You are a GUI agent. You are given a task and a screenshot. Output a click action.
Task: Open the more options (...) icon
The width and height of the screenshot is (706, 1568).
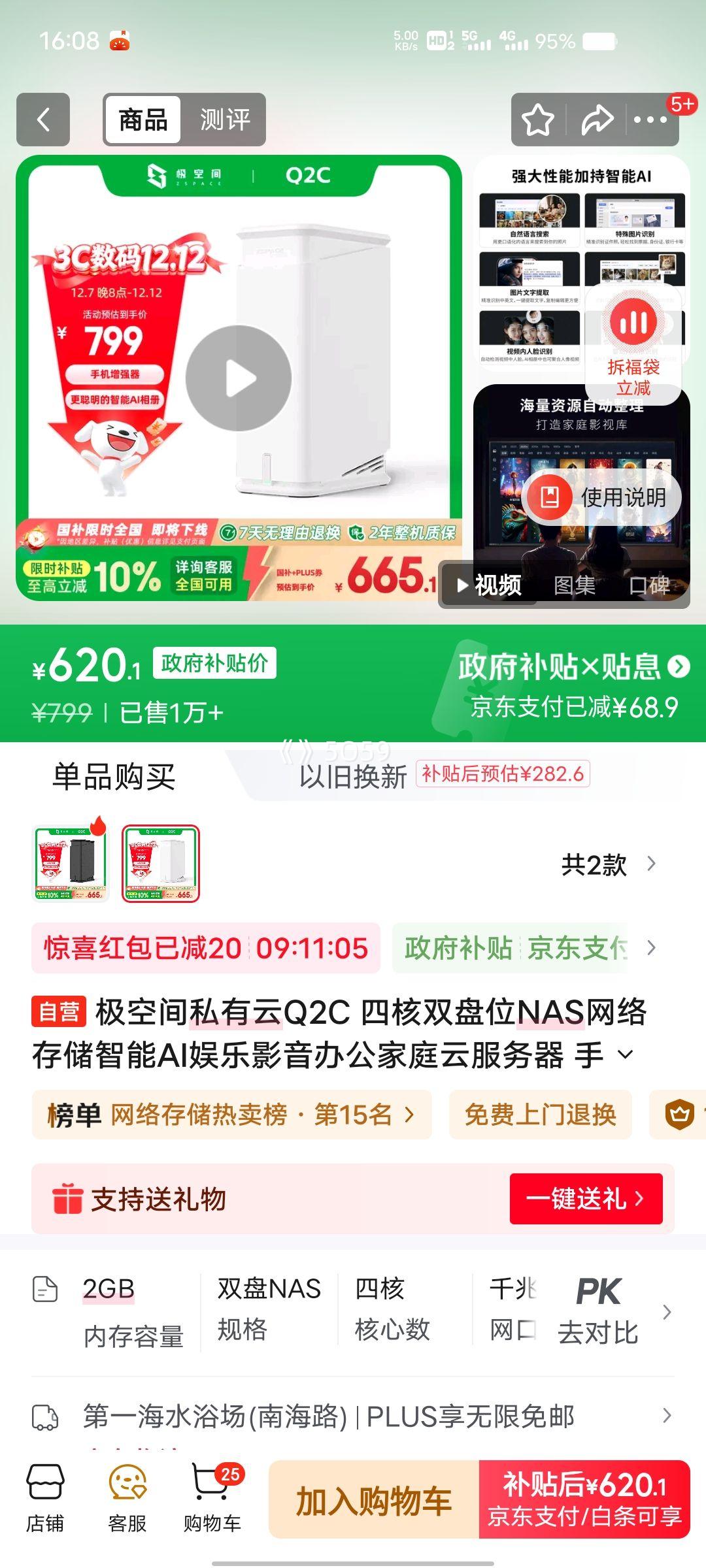(651, 120)
